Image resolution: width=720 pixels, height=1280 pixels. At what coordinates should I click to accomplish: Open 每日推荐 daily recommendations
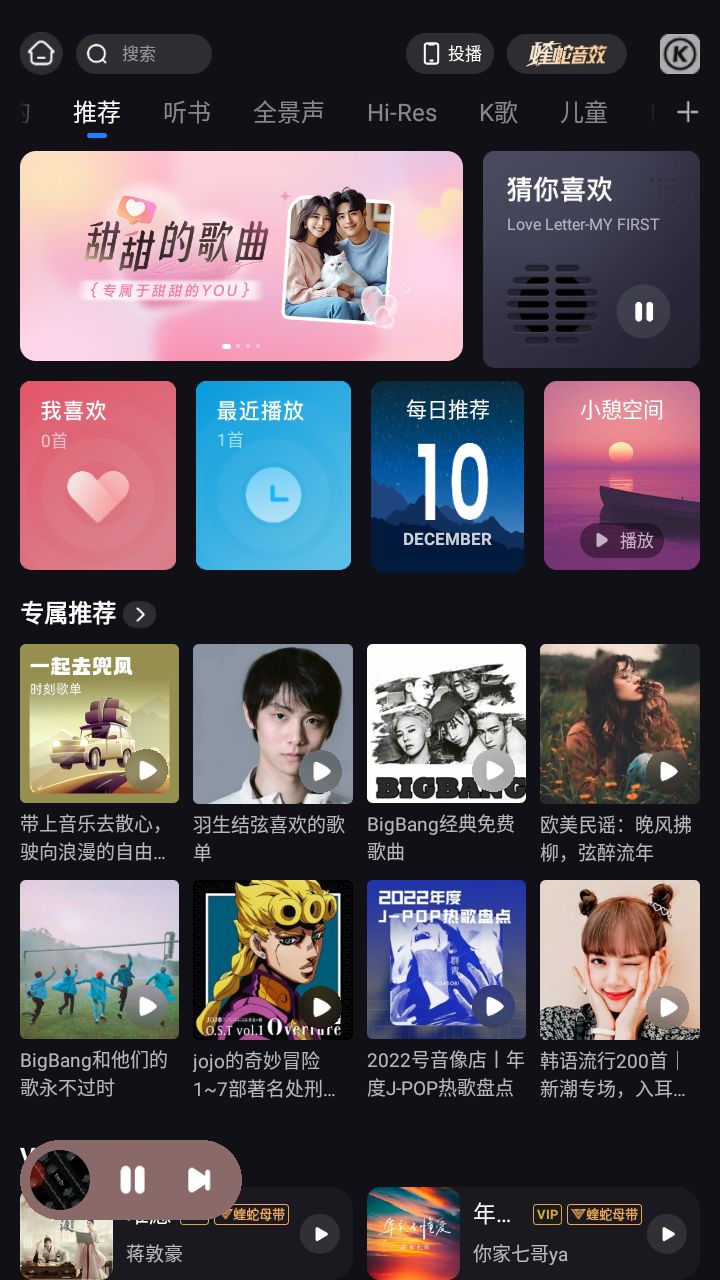[x=447, y=475]
